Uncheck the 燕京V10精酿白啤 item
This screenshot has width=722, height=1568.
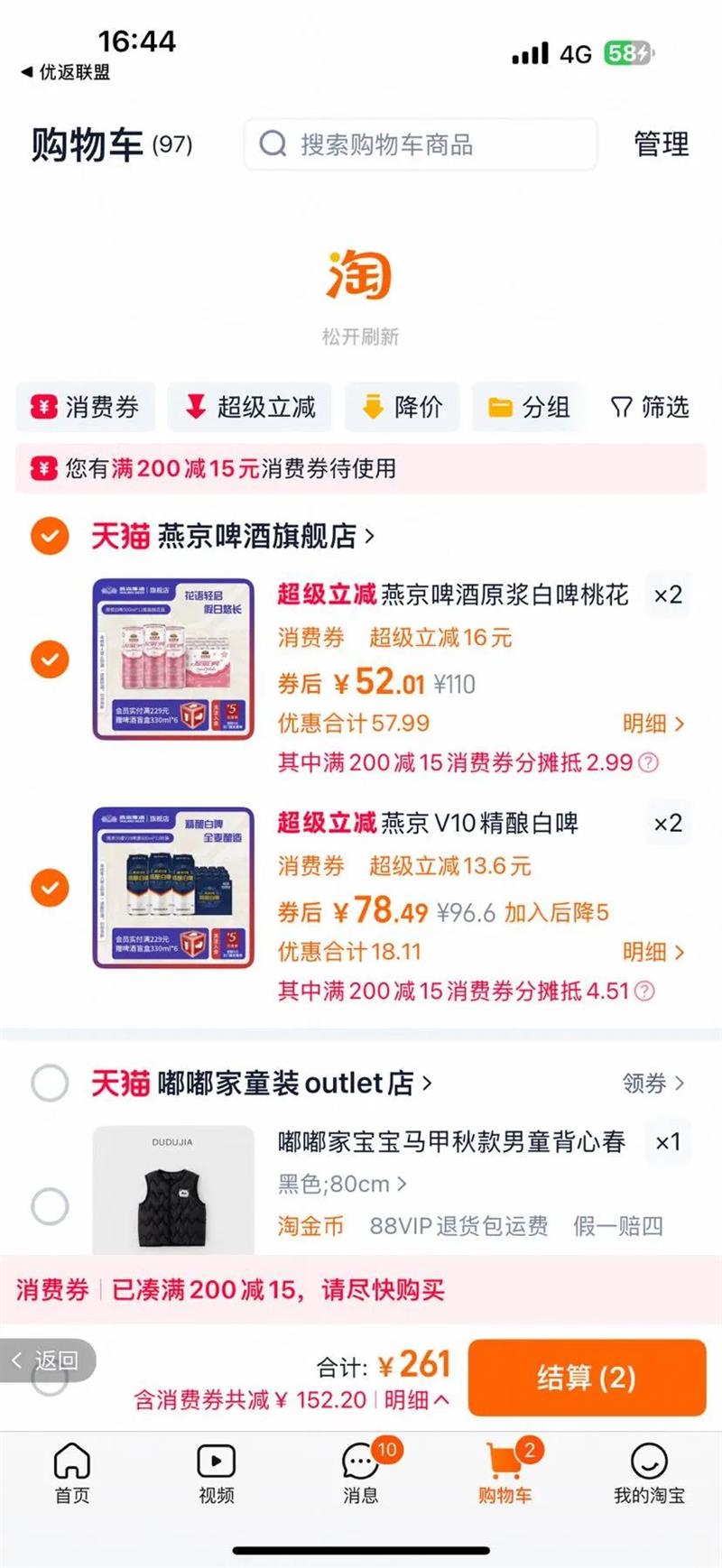point(50,888)
